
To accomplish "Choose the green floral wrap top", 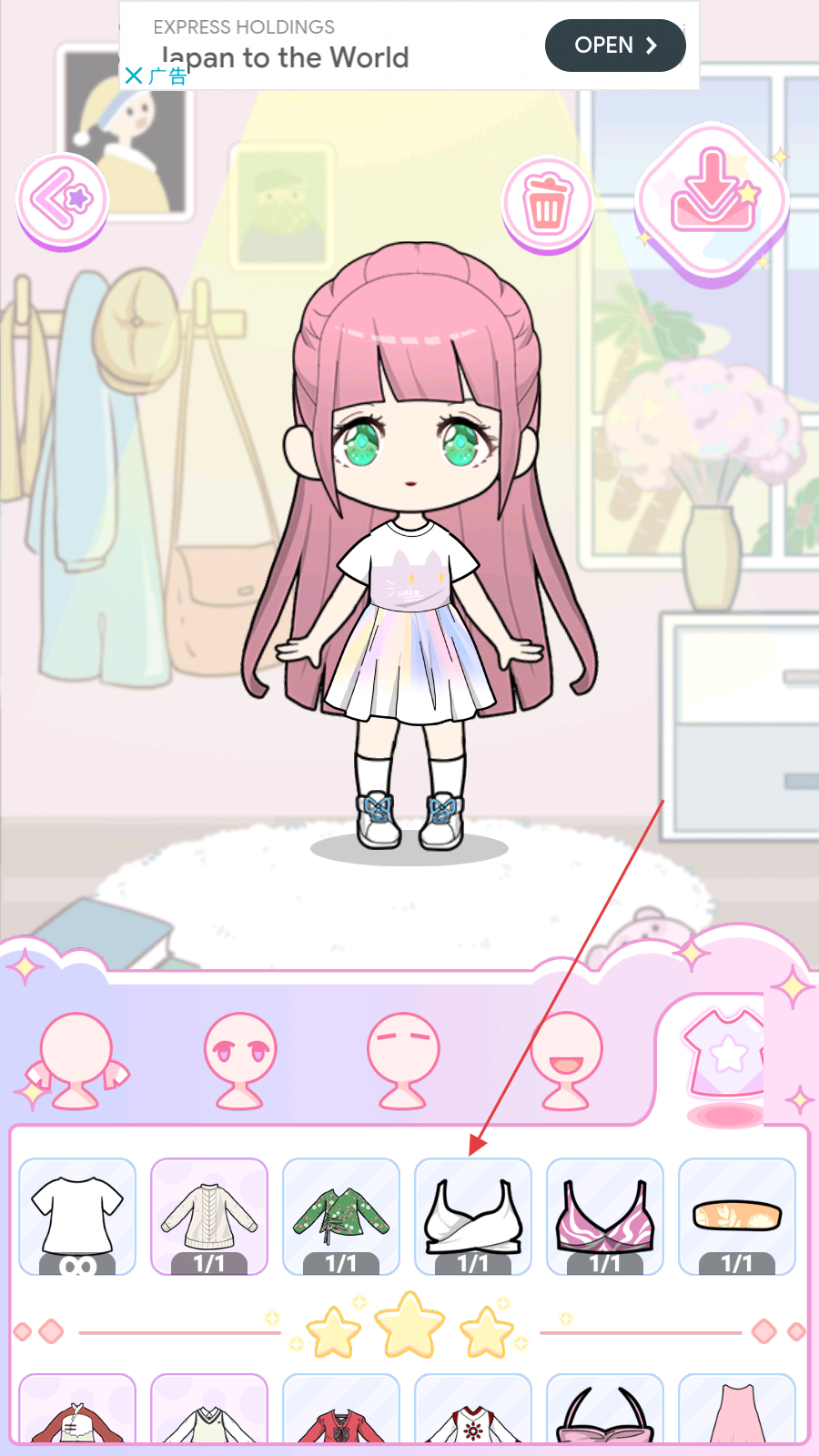I will point(341,1217).
